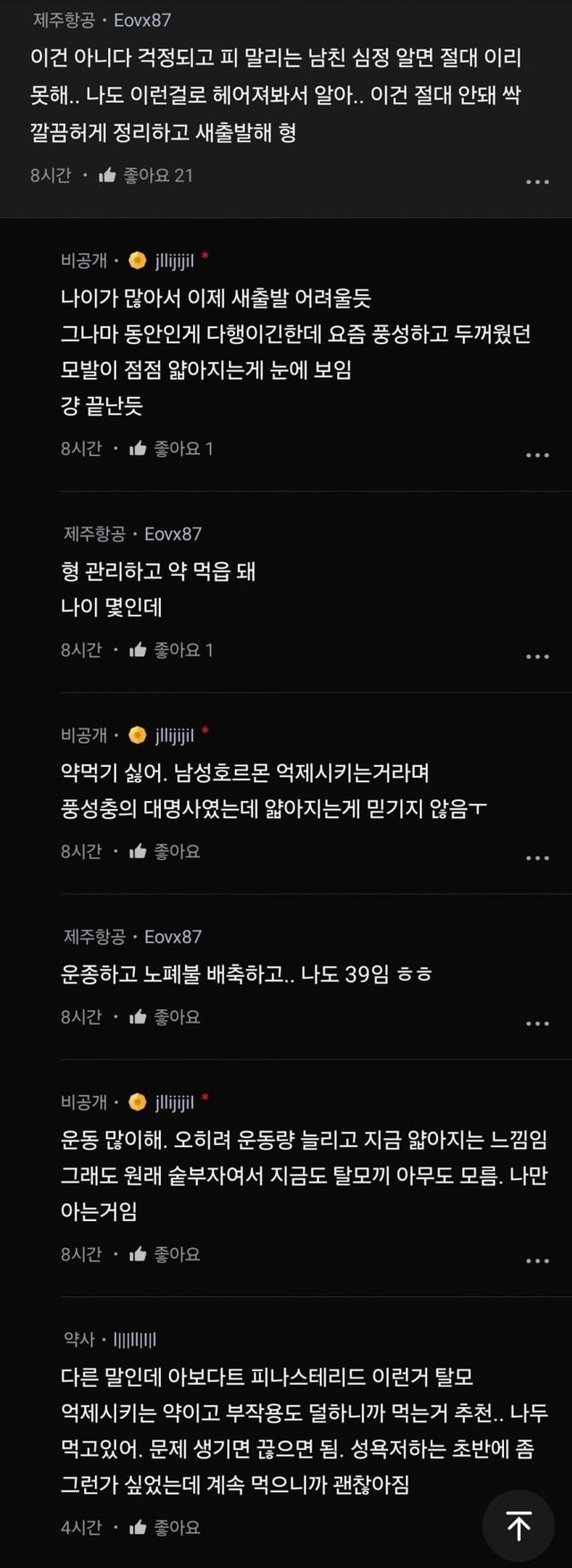Jump back to top with arrow button

point(518,1526)
